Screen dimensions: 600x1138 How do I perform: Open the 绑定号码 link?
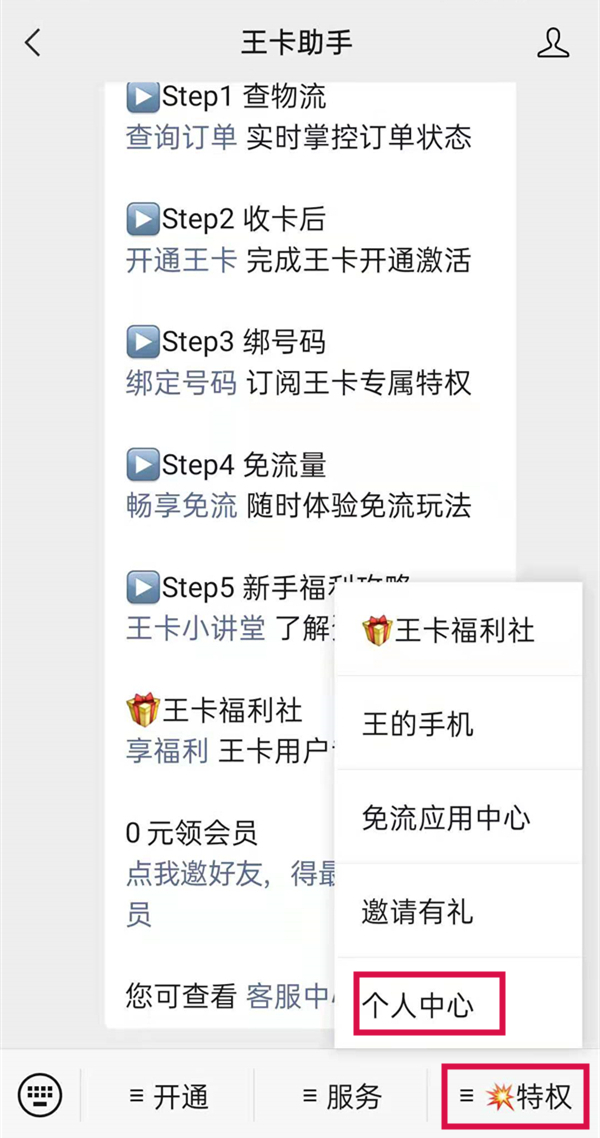180,382
